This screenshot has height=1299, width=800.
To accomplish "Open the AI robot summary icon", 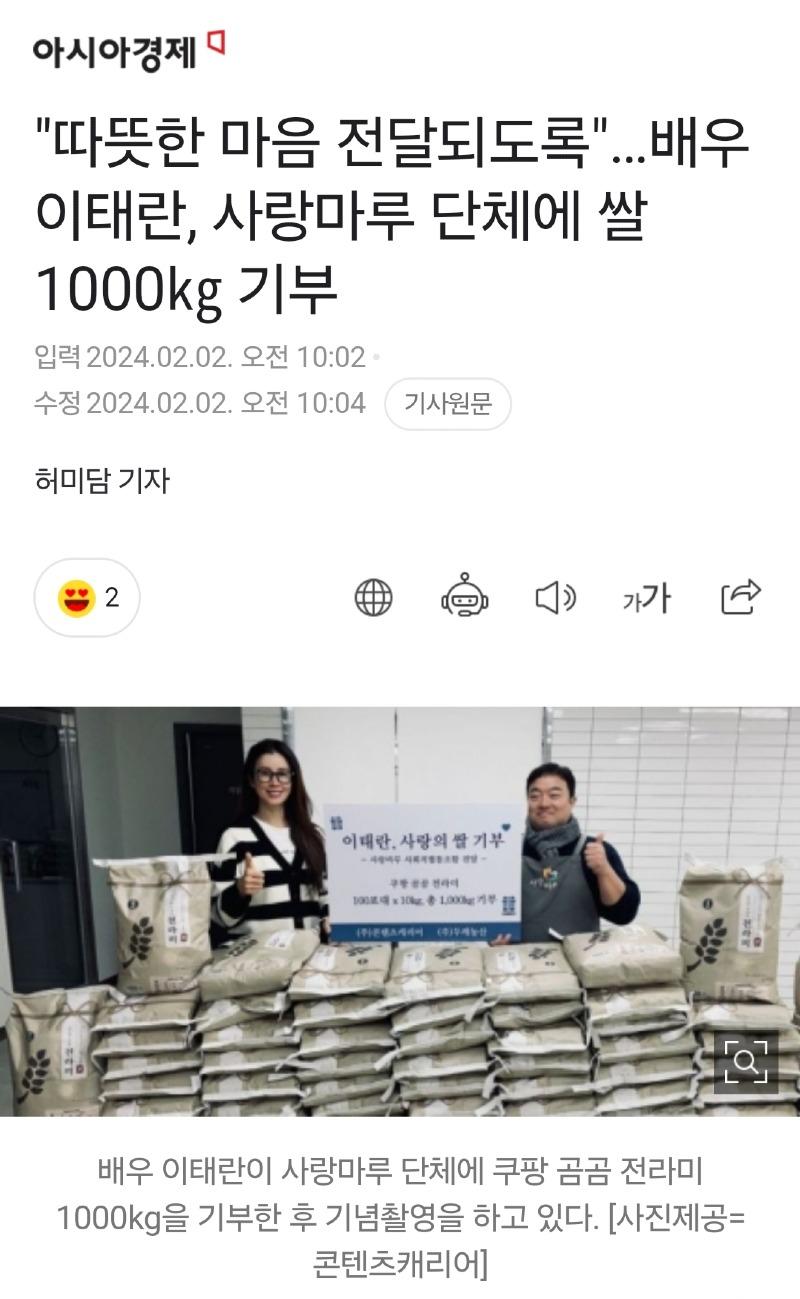I will pos(465,598).
